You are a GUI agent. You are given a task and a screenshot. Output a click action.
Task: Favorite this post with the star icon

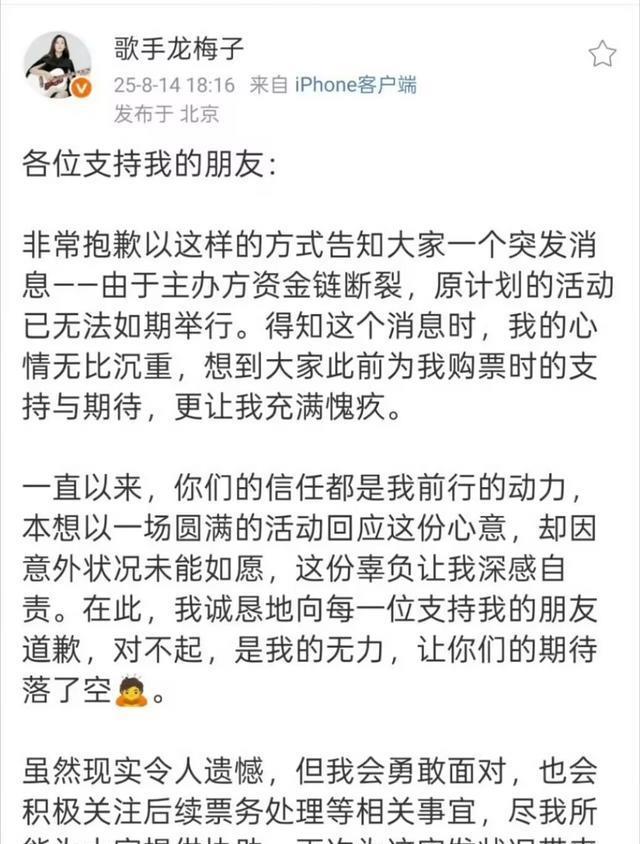(x=602, y=54)
